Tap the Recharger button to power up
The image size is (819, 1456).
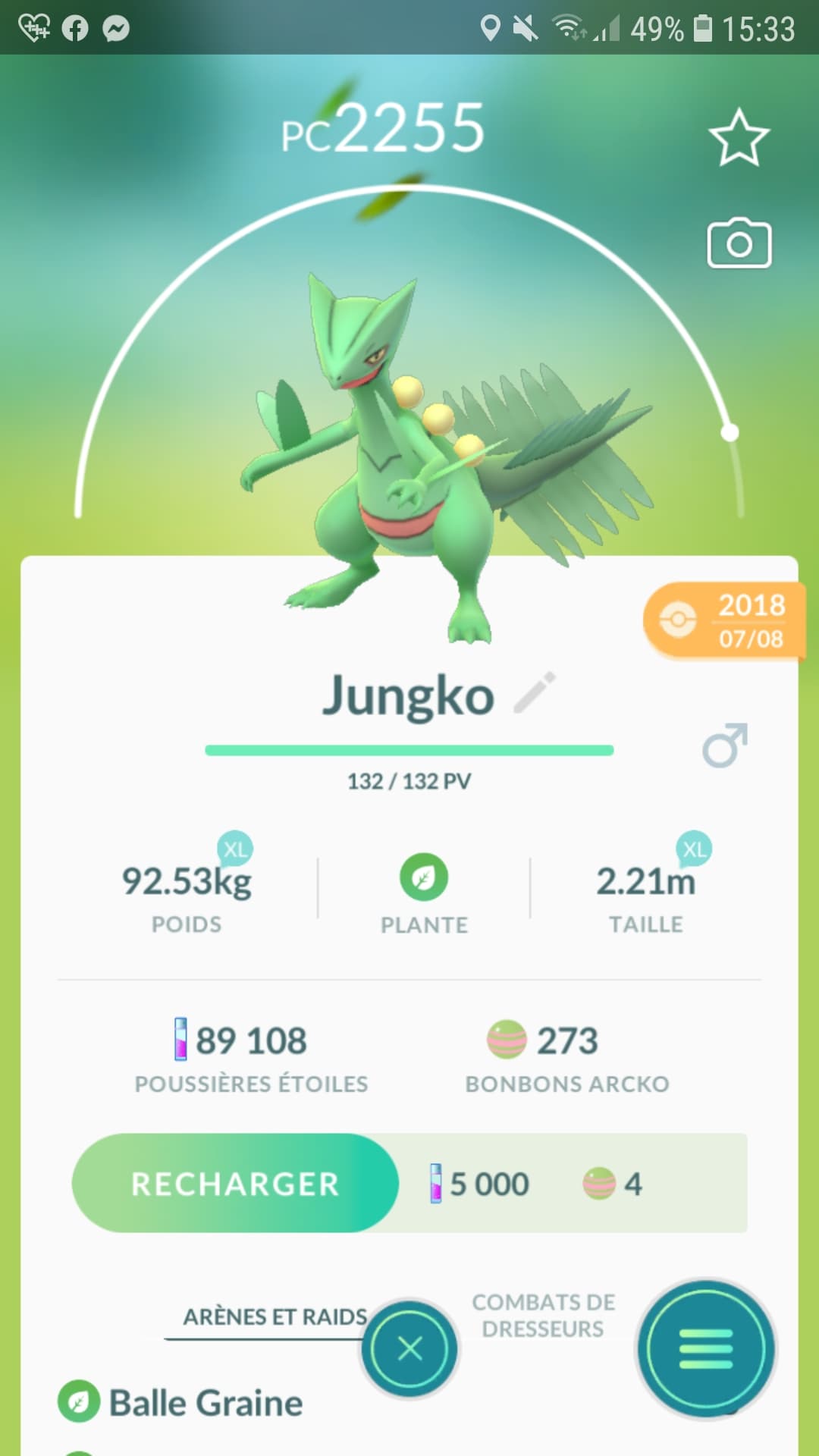(235, 1183)
